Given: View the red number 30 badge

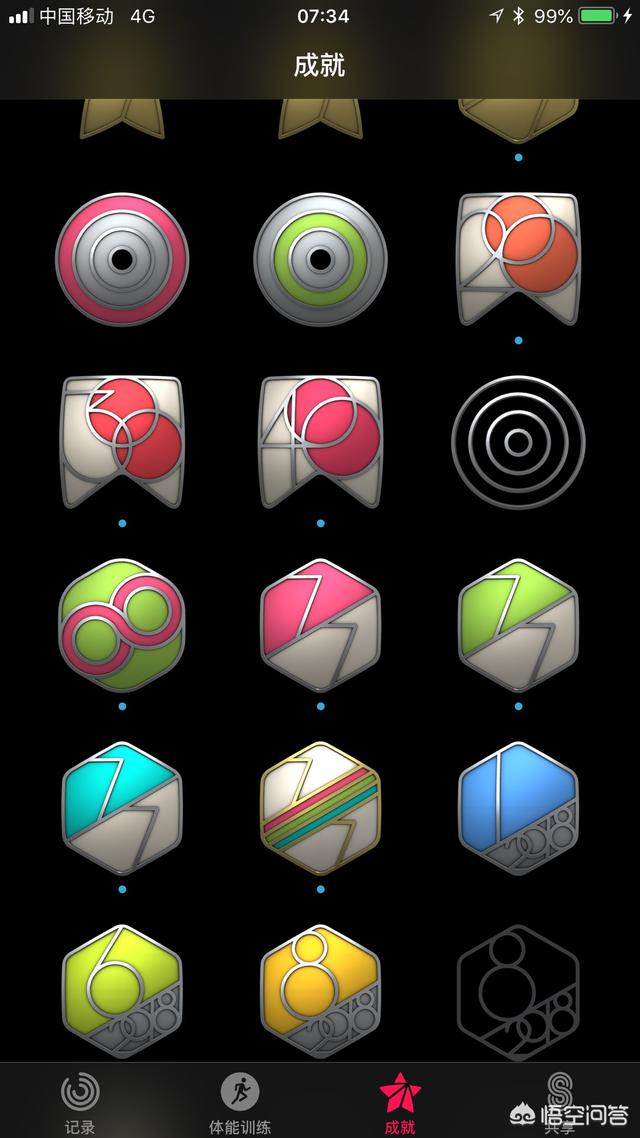Looking at the screenshot, I should coord(121,441).
